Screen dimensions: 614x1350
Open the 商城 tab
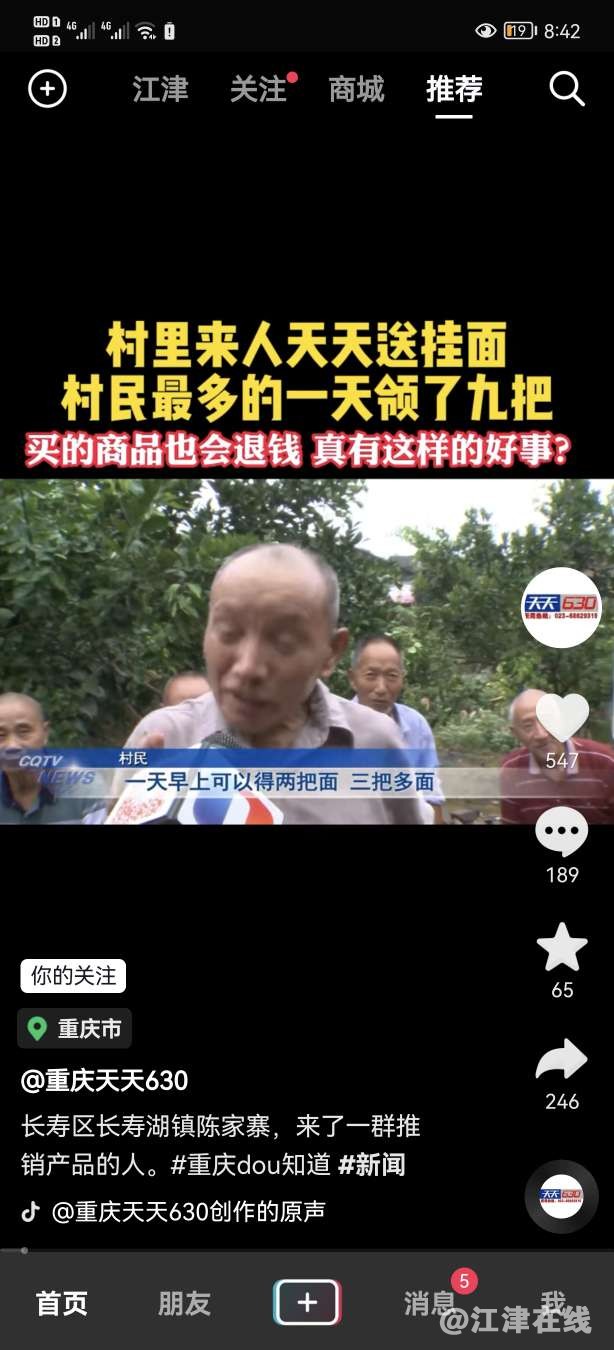[356, 89]
